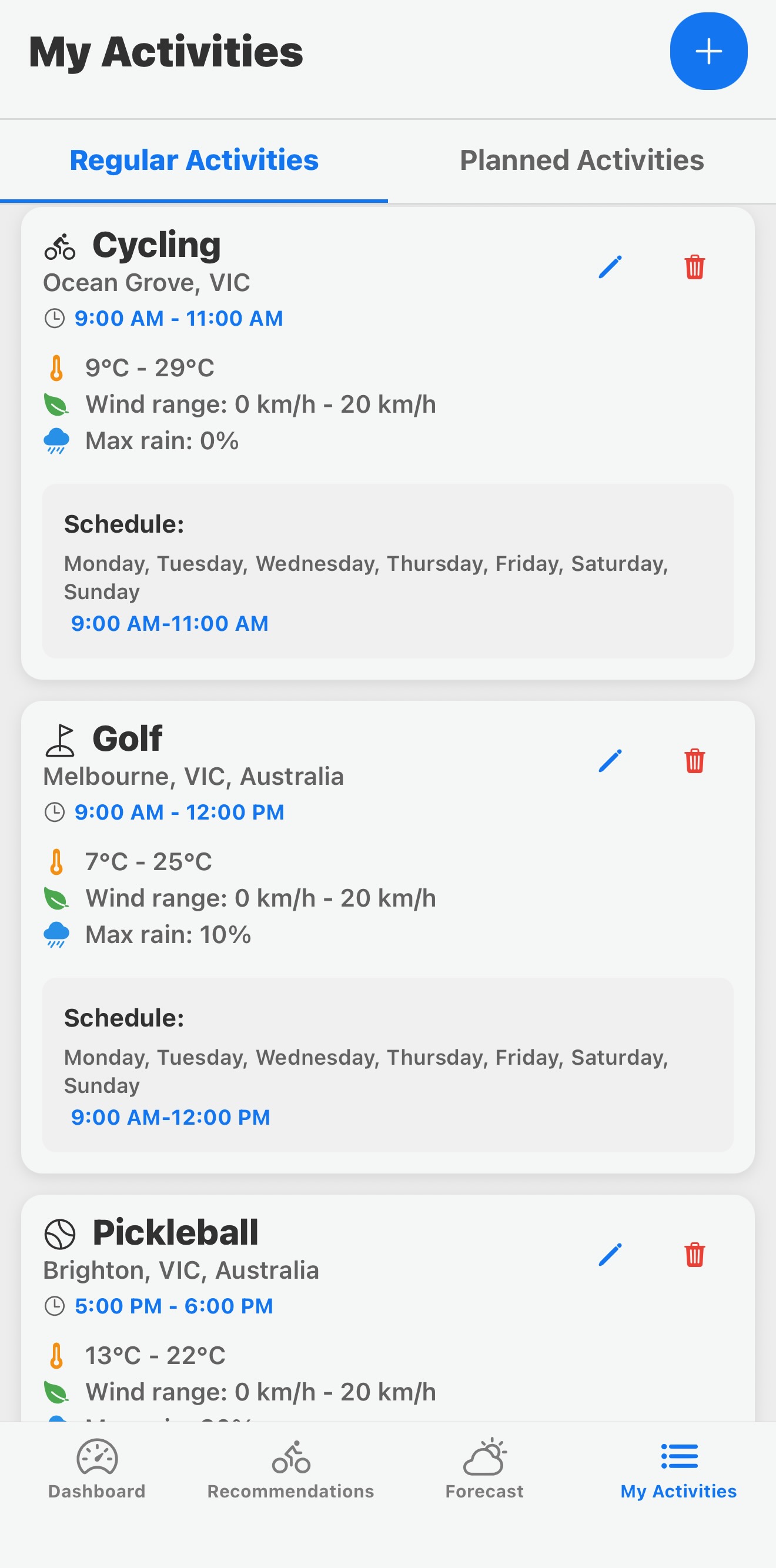Switch to the Planned Activities tab

point(582,160)
